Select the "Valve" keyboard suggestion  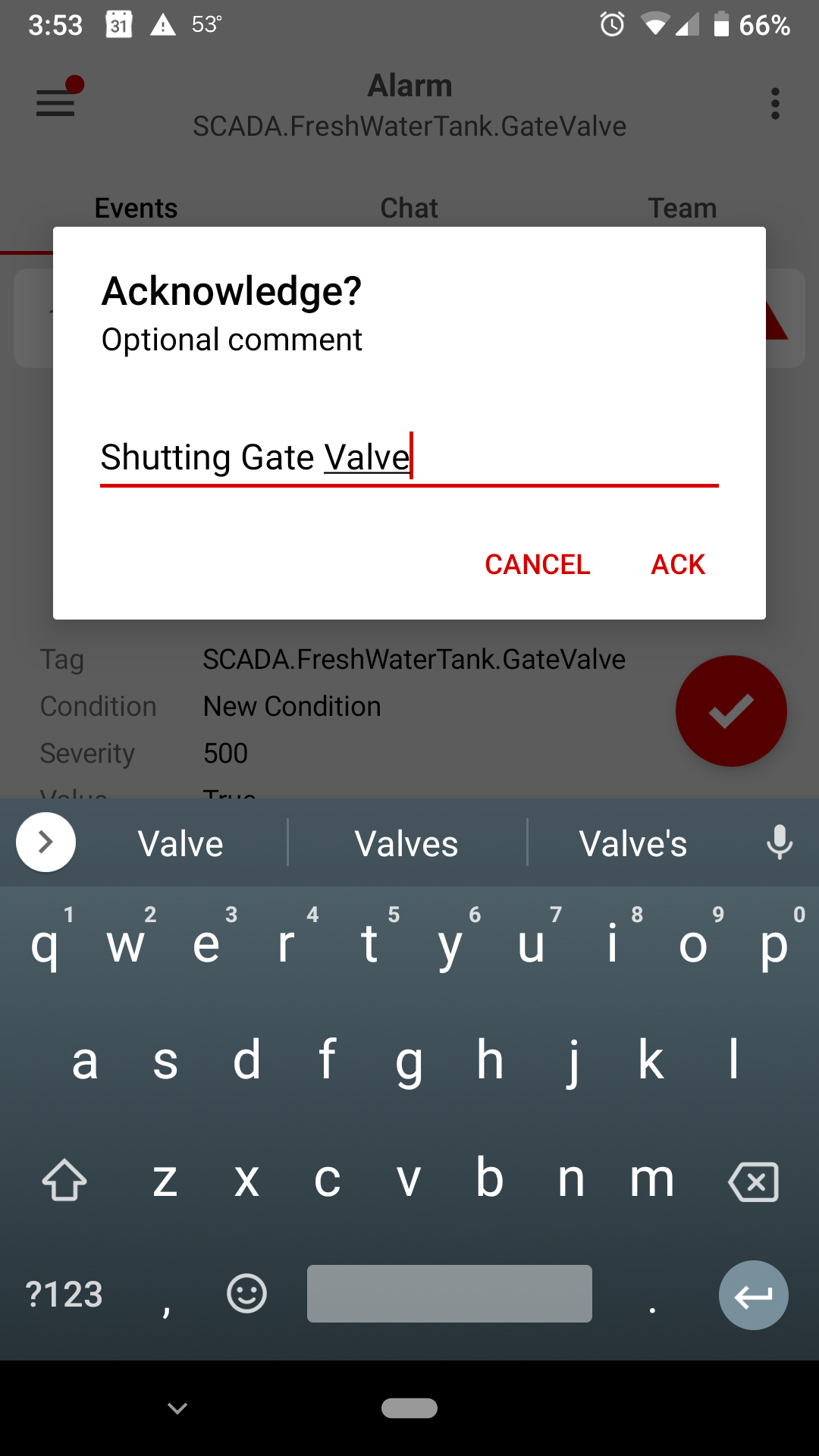point(180,843)
